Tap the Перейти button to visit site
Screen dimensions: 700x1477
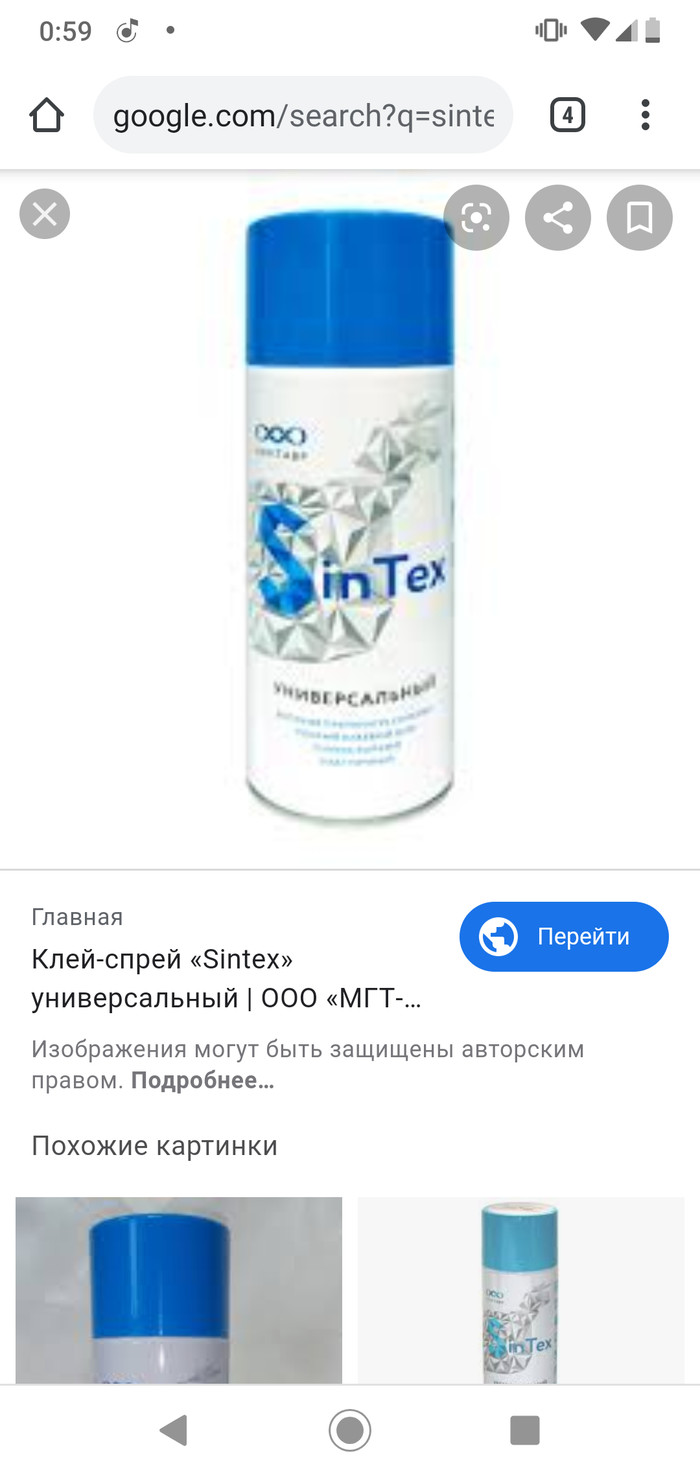(564, 937)
